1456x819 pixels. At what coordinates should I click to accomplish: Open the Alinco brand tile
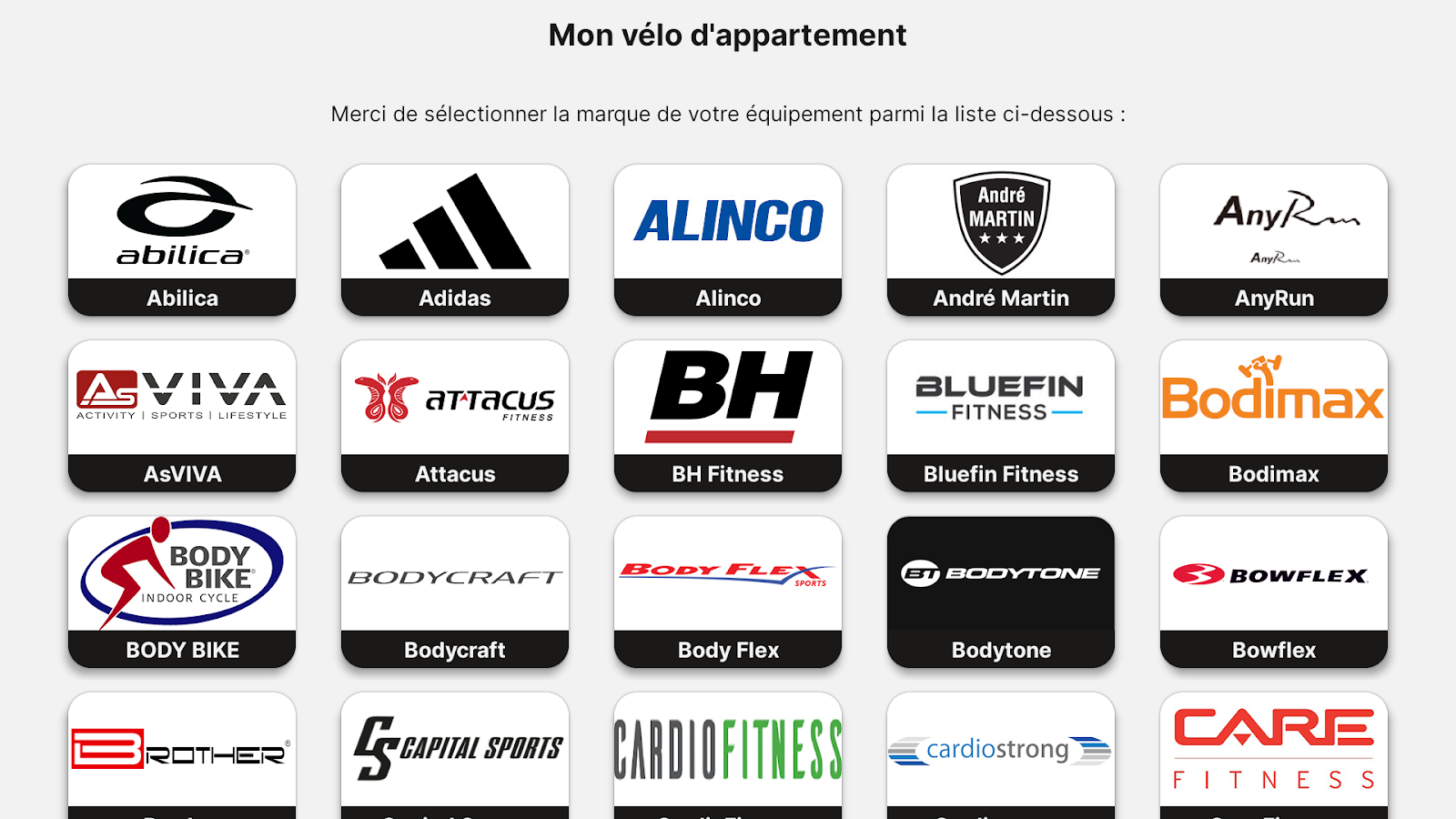[x=728, y=239]
